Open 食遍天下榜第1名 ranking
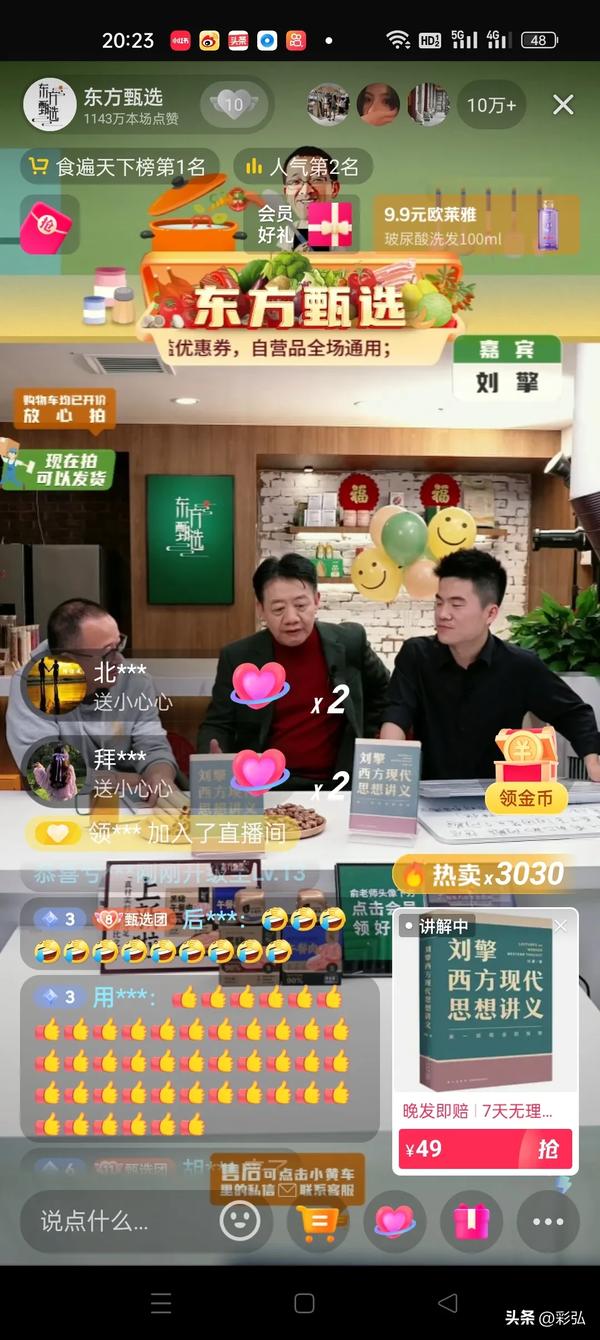This screenshot has width=600, height=1340. [119, 166]
